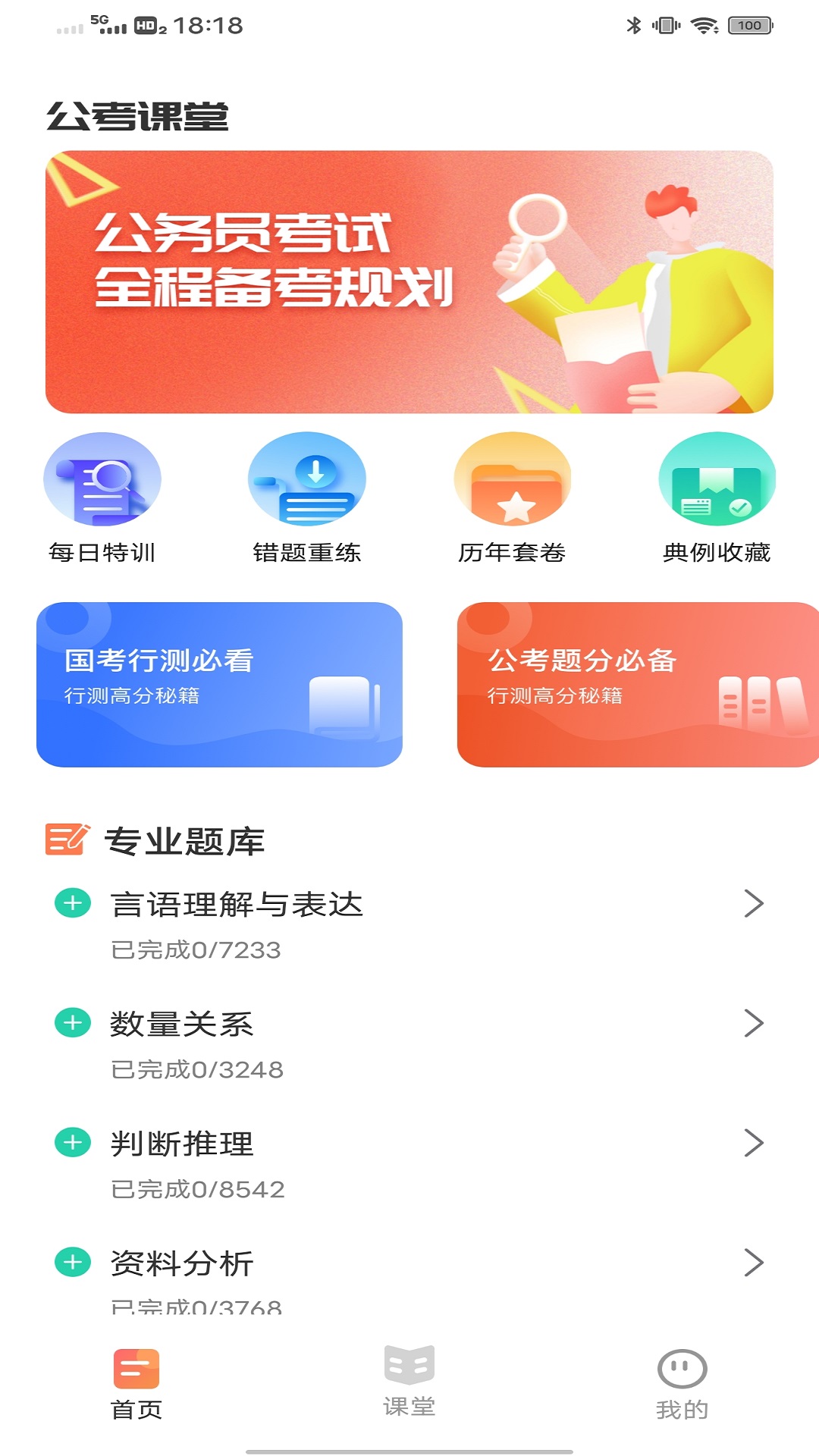Screen dimensions: 819x1456
Task: Open 错题重练 wrong questions practice
Action: (307, 497)
